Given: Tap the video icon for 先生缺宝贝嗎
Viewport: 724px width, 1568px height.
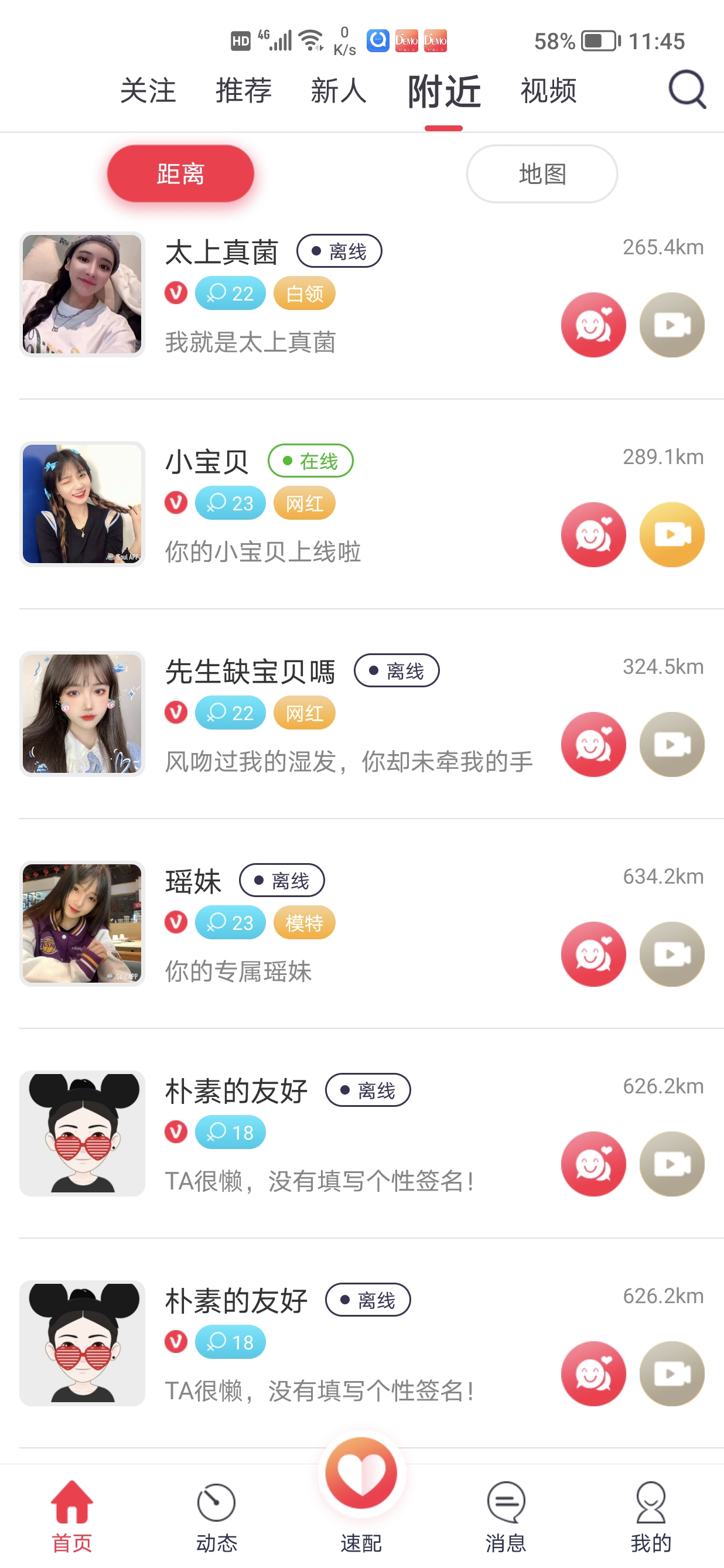Looking at the screenshot, I should pos(672,744).
